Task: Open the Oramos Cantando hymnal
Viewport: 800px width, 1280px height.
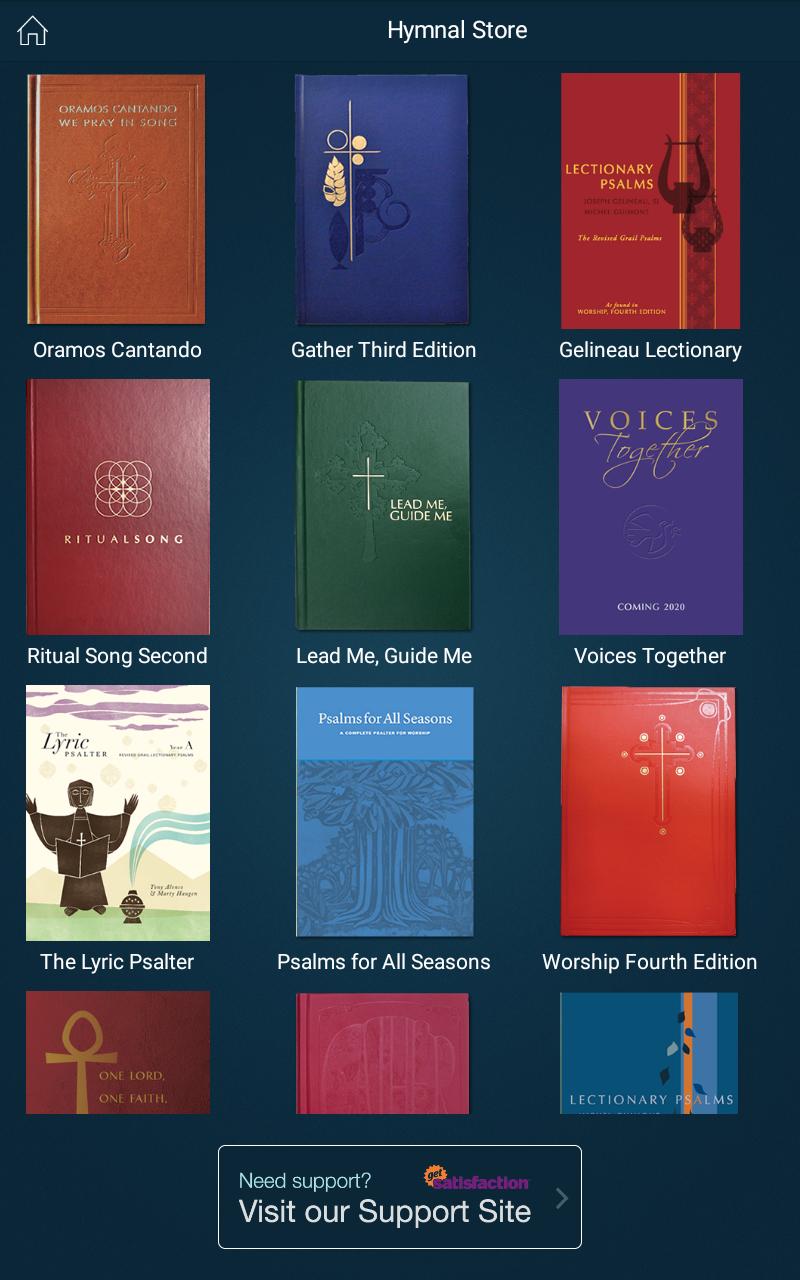Action: tap(117, 198)
